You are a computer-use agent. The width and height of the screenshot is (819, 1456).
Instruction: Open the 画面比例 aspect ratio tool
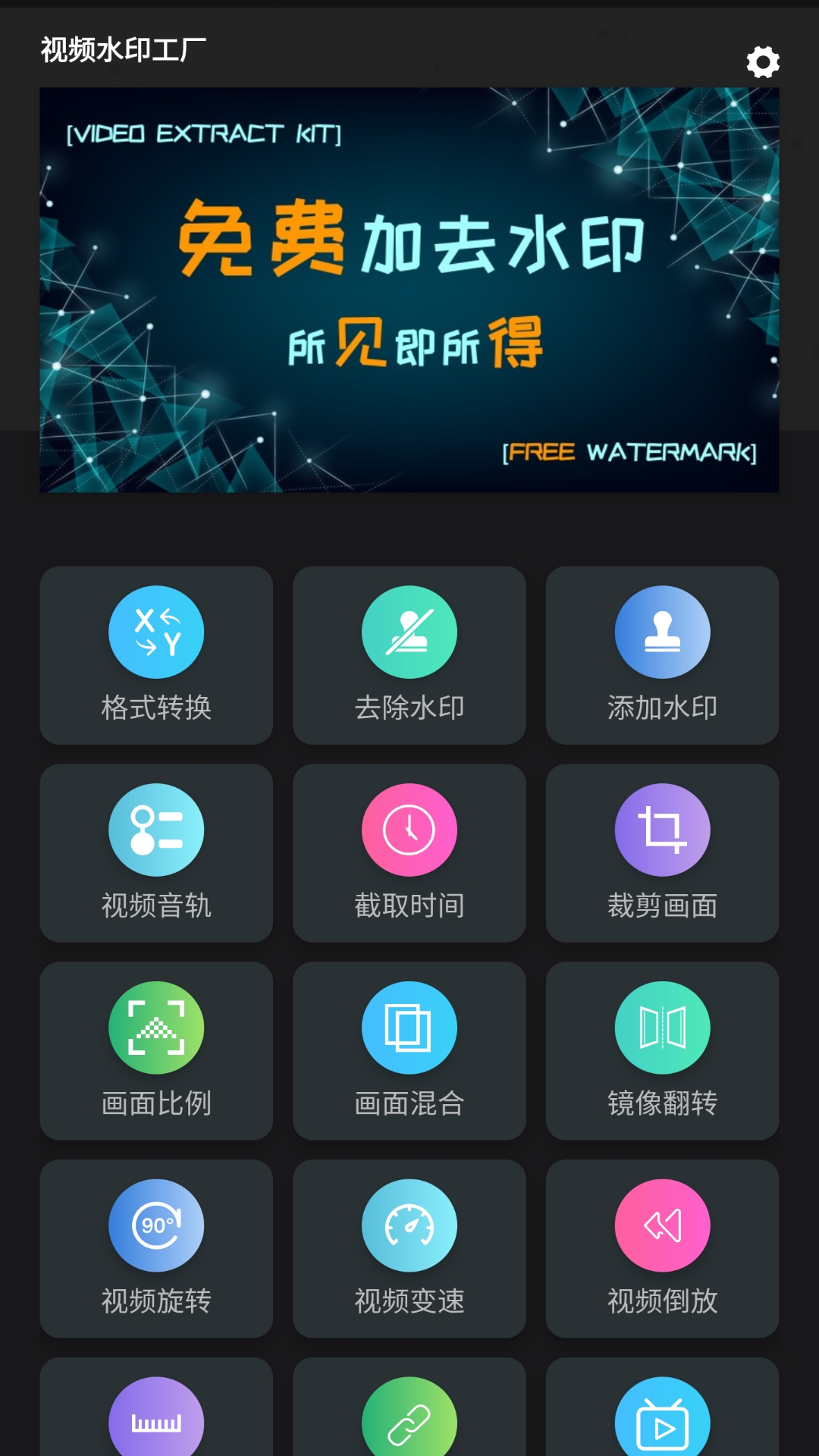click(156, 1028)
